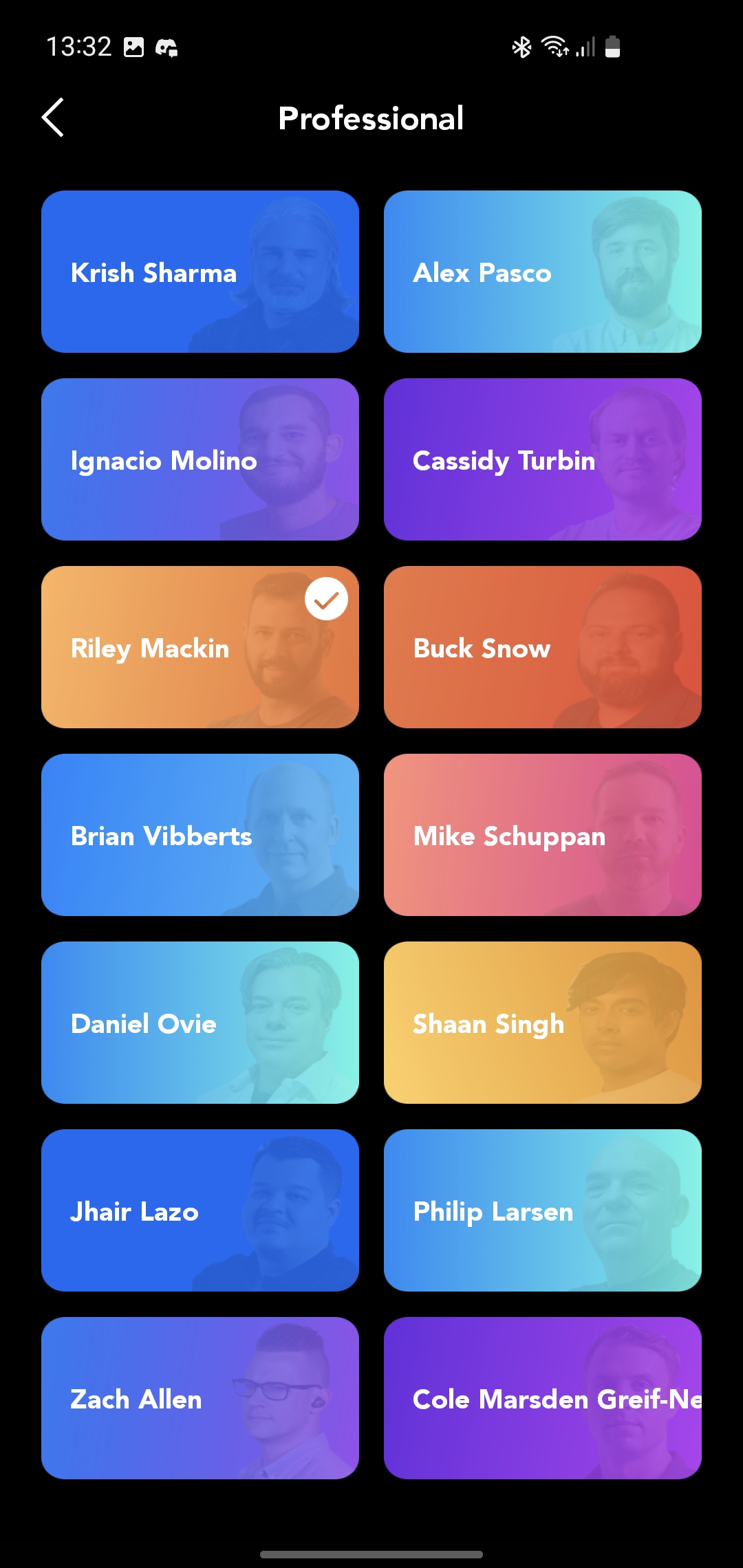Screen dimensions: 743x1568
Task: Select the Buck Snow card
Action: [x=543, y=647]
